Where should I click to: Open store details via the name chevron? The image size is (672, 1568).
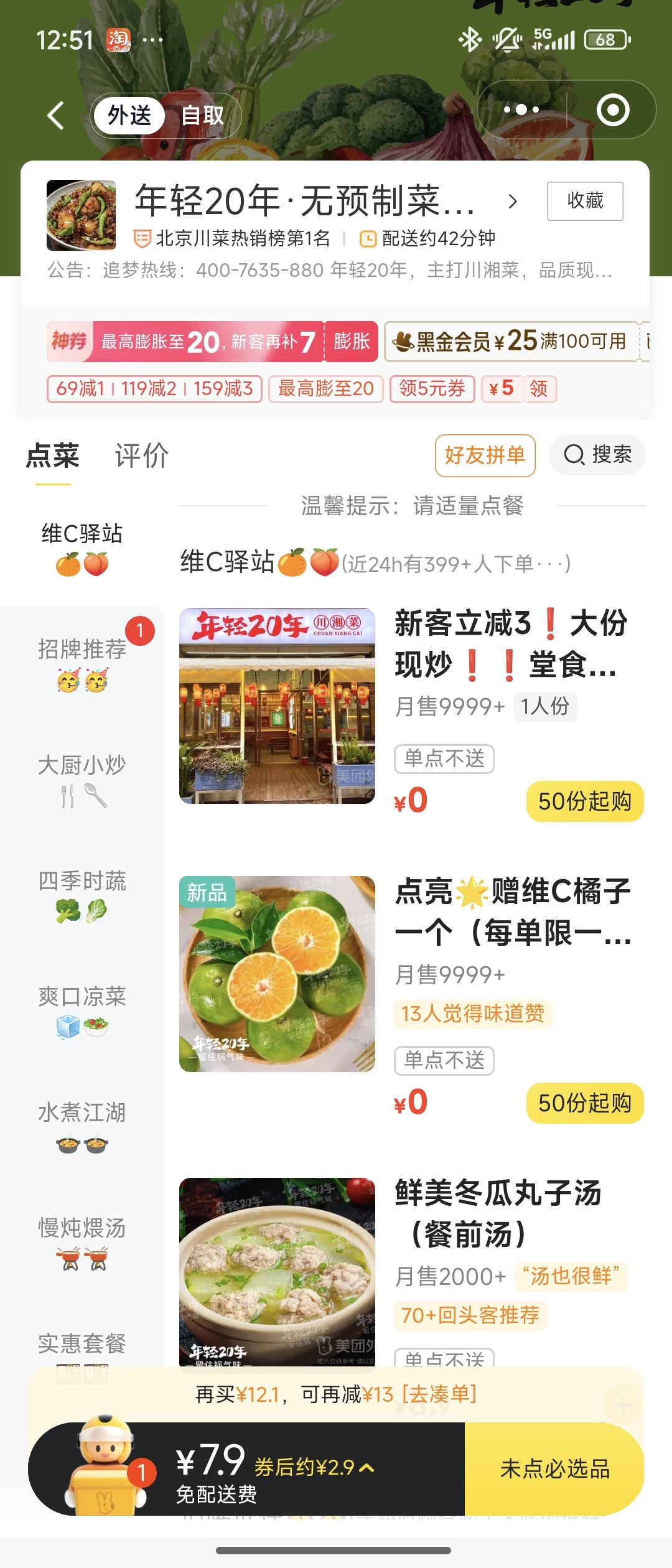click(x=513, y=202)
